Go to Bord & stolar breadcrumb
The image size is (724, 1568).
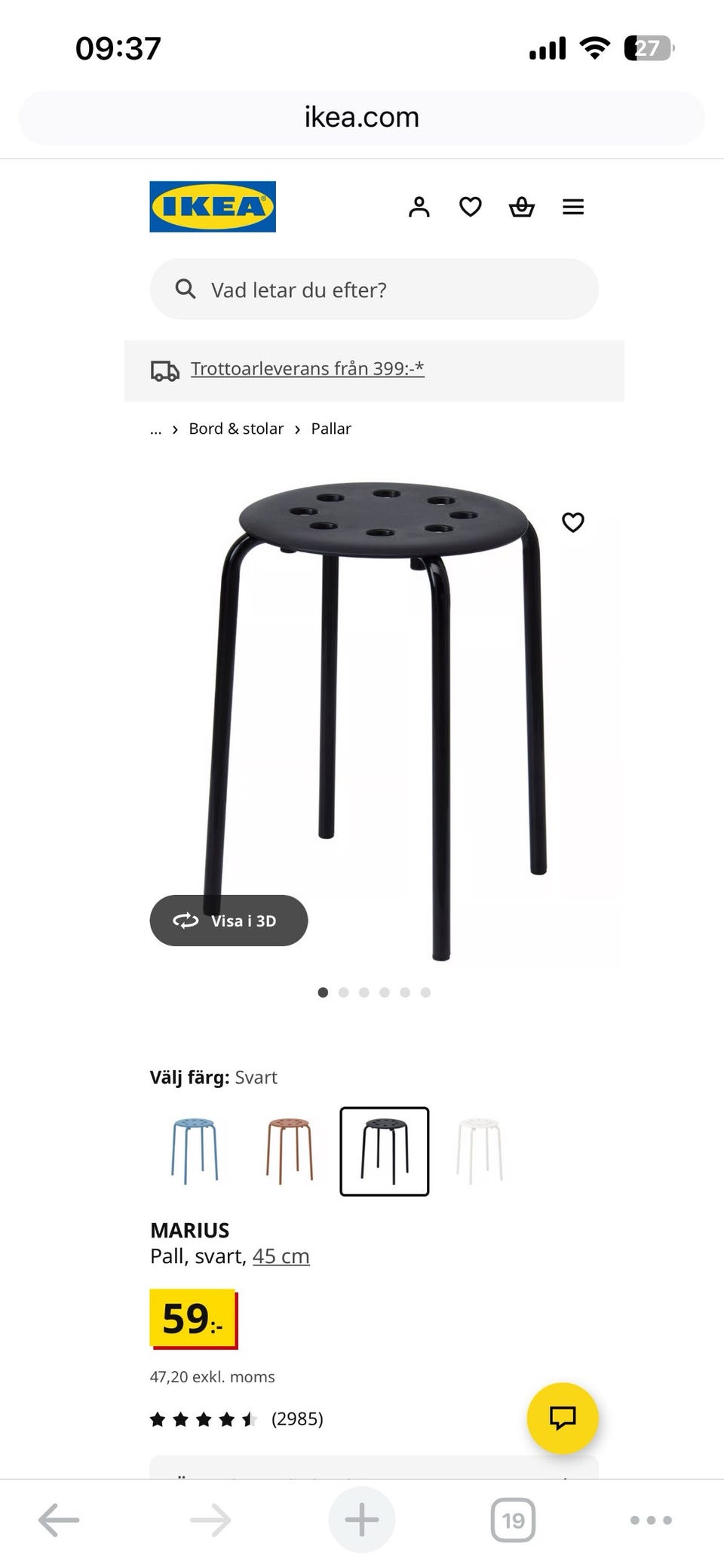(x=236, y=429)
